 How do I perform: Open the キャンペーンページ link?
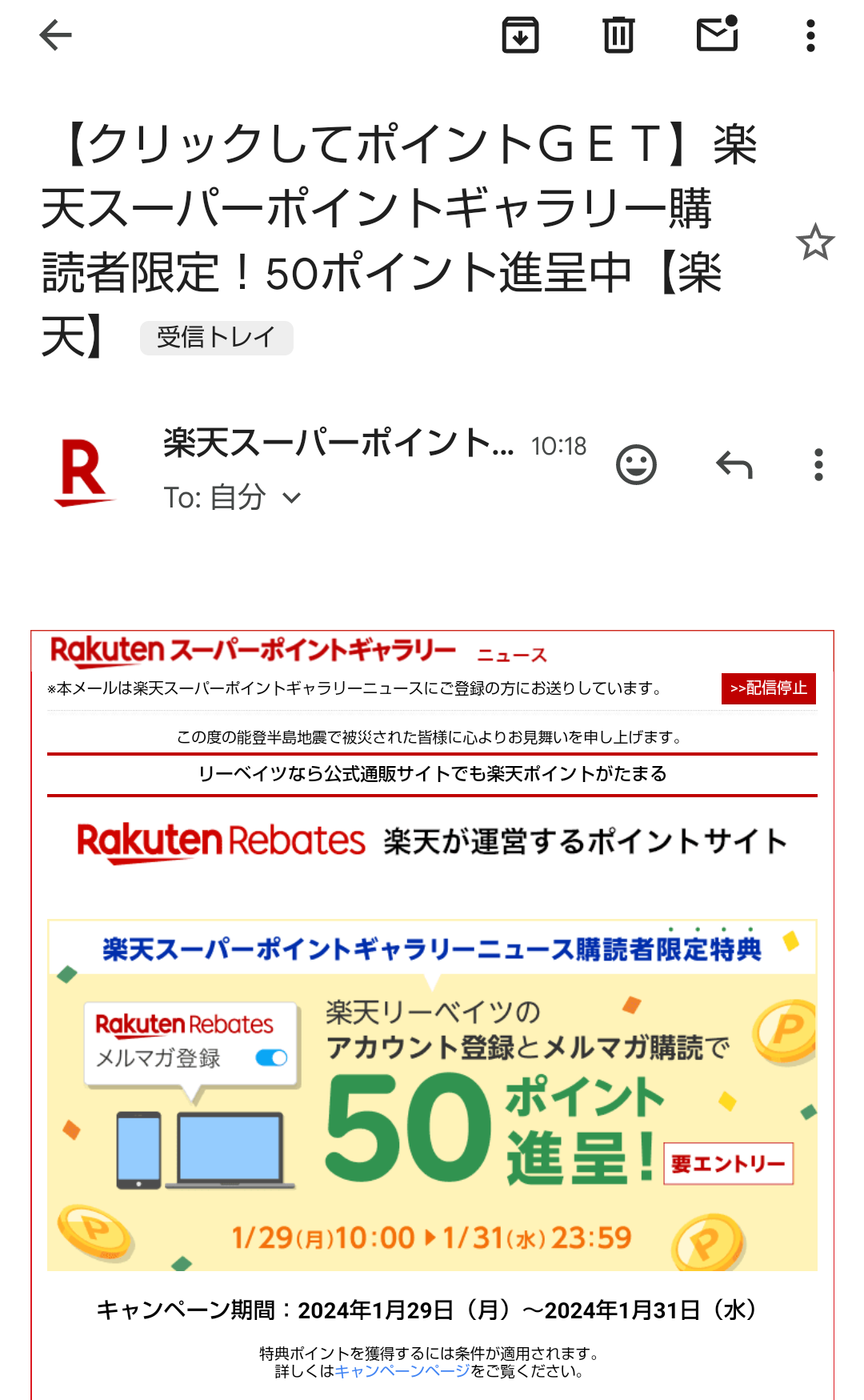[402, 1371]
